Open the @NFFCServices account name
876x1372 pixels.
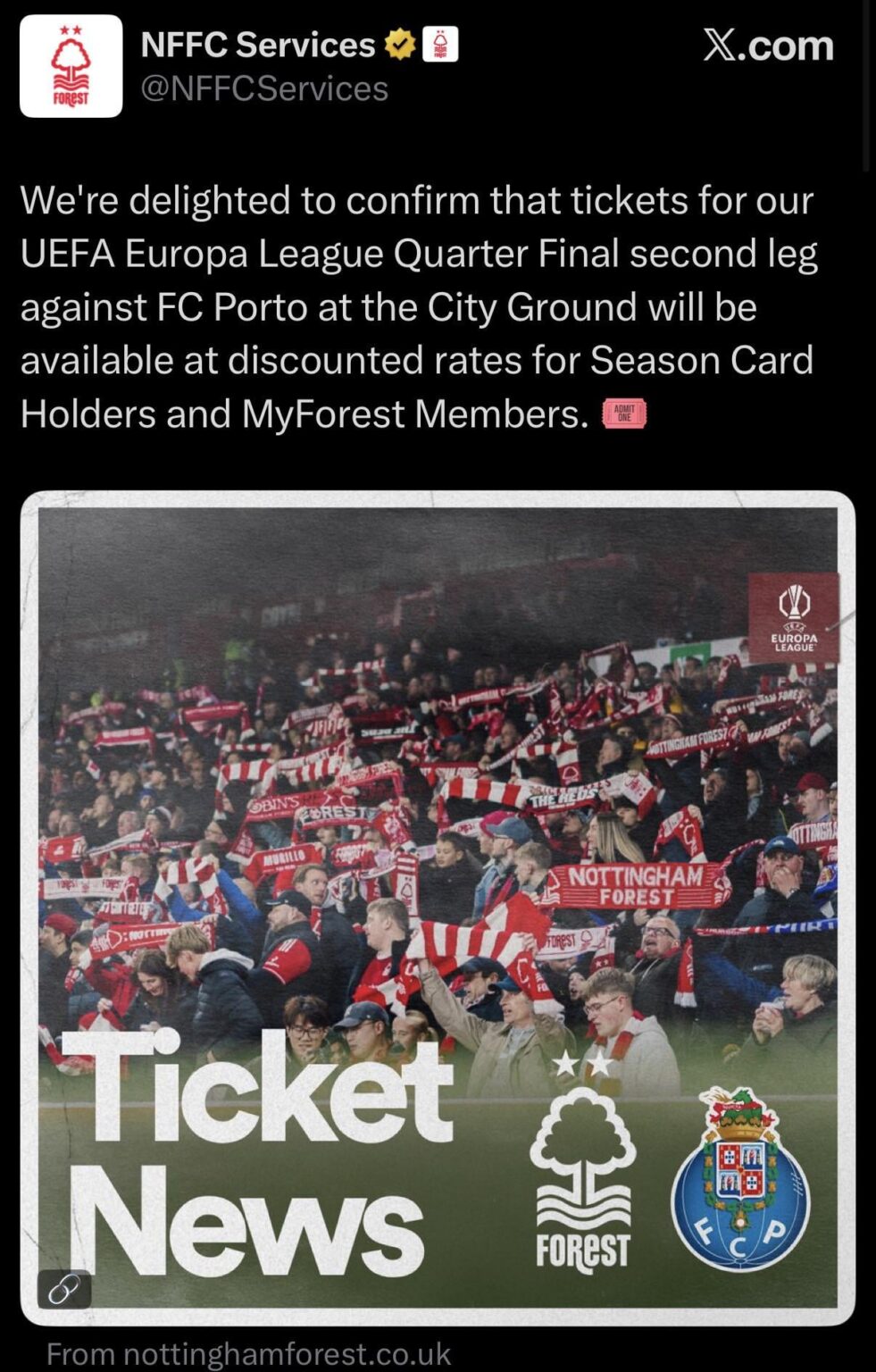tap(264, 88)
